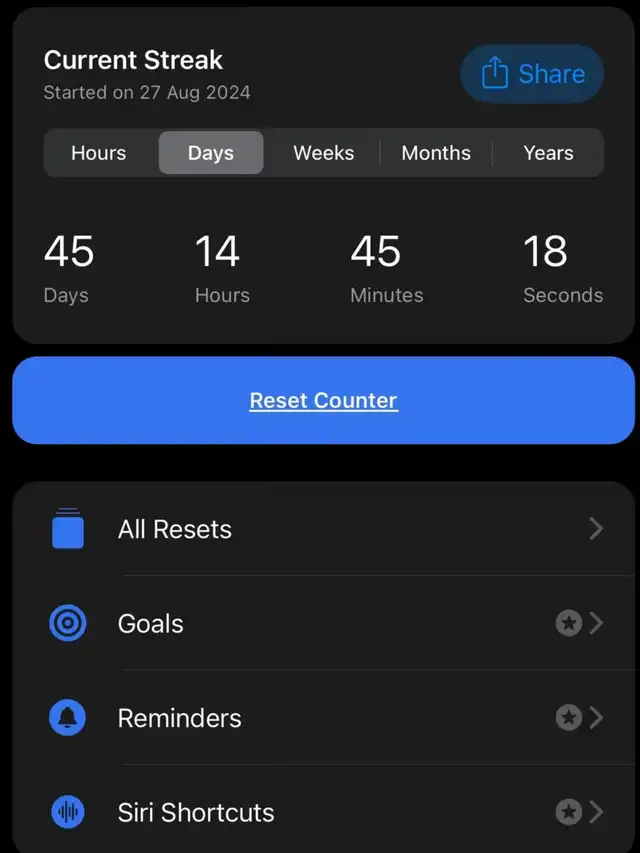The height and width of the screenshot is (853, 640).
Task: Go to Reminders
Action: pyautogui.click(x=323, y=718)
